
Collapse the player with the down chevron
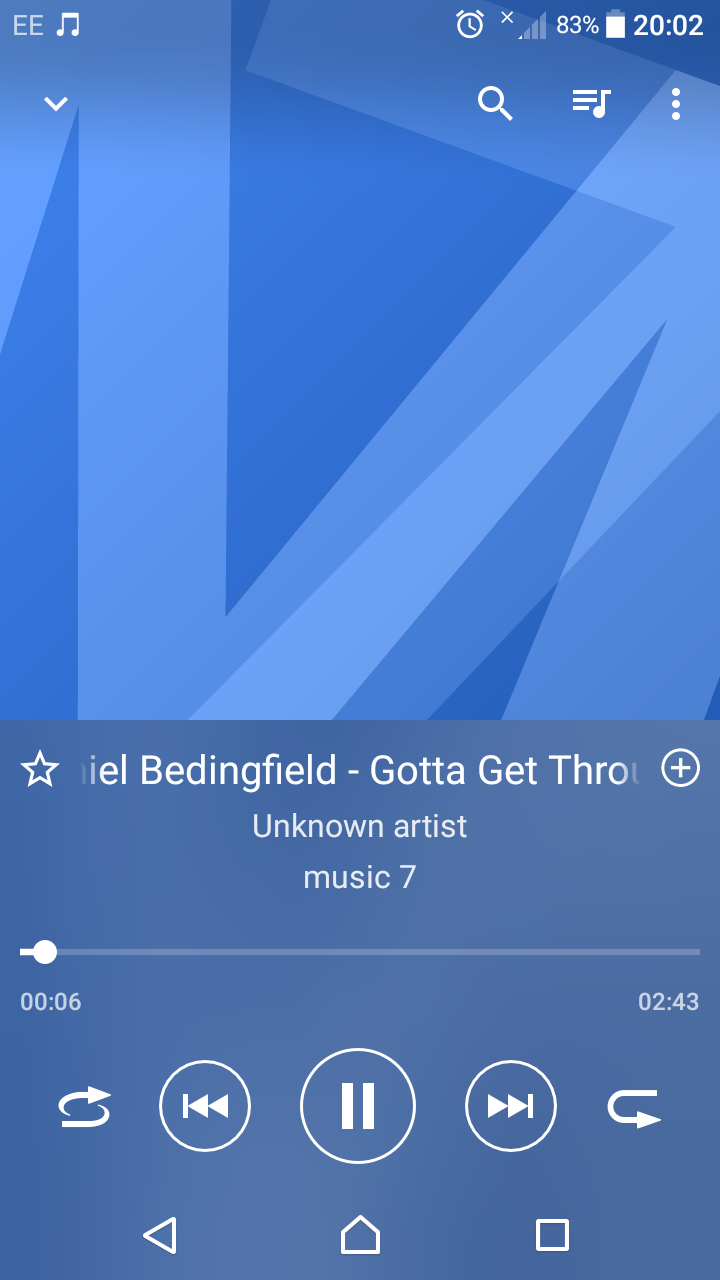pos(55,103)
